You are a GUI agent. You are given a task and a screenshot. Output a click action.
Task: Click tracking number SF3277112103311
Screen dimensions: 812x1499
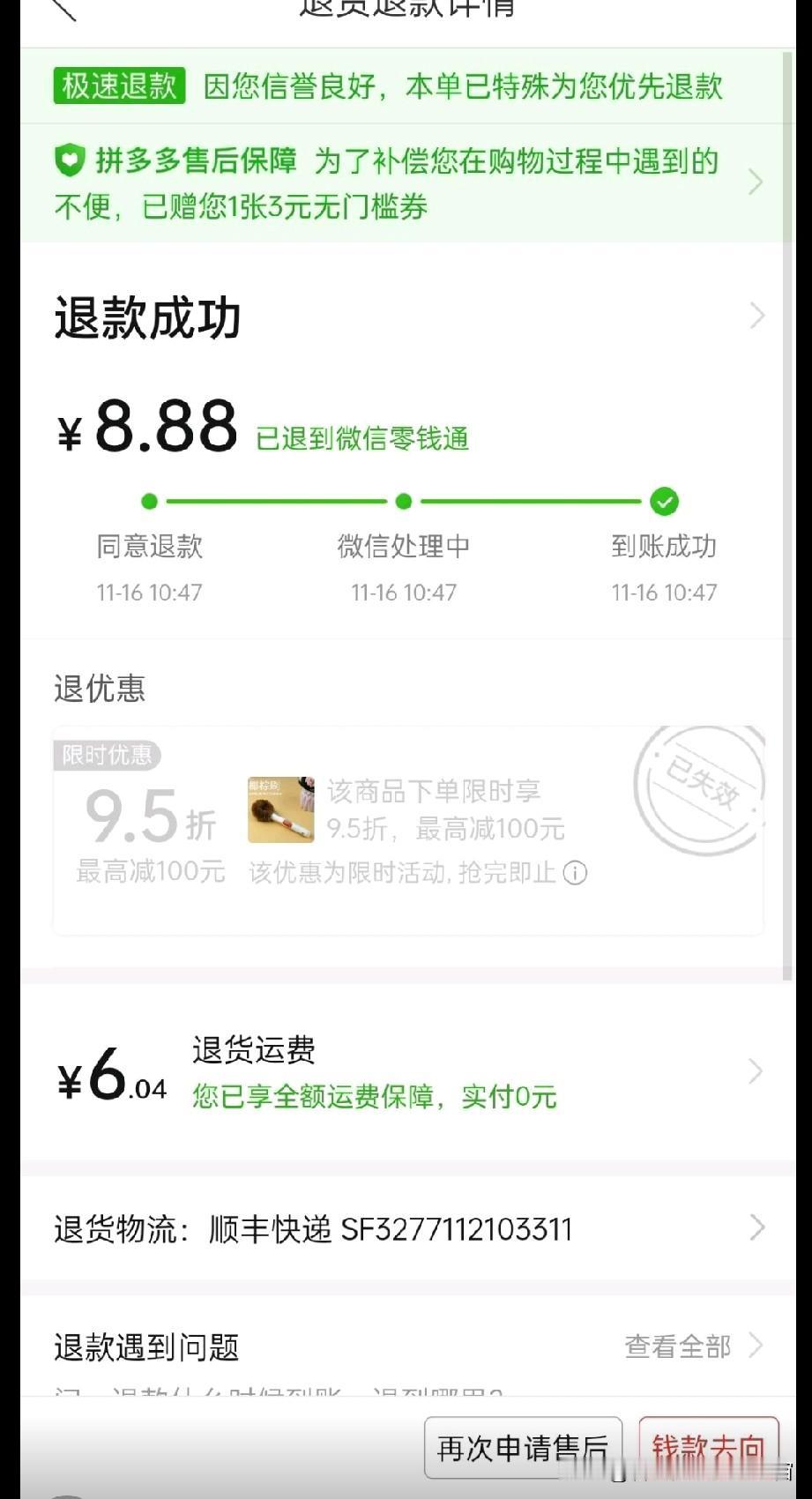coord(458,1227)
